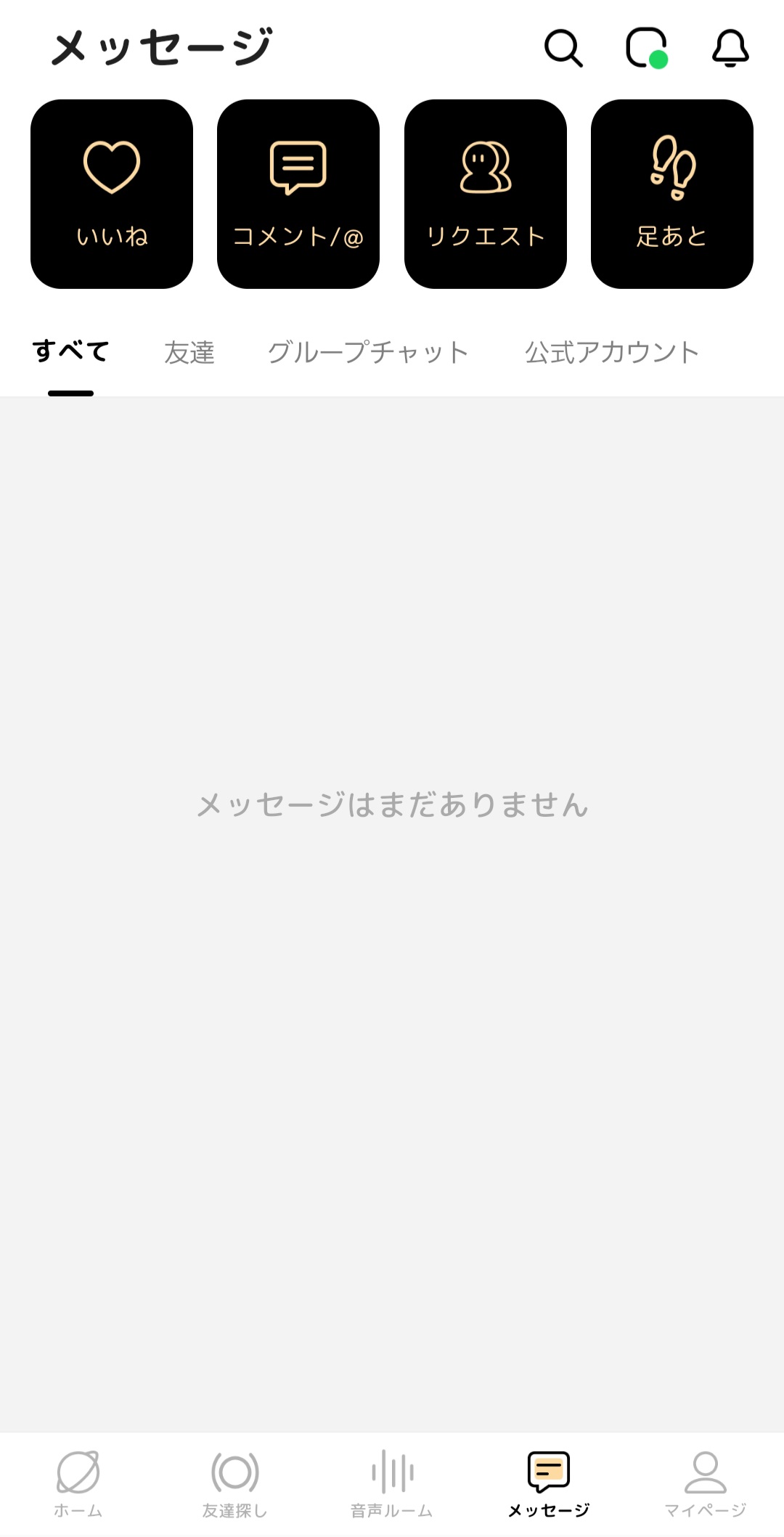This screenshot has width=784, height=1537.
Task: Open the 足あと footprints tile
Action: coord(672,194)
